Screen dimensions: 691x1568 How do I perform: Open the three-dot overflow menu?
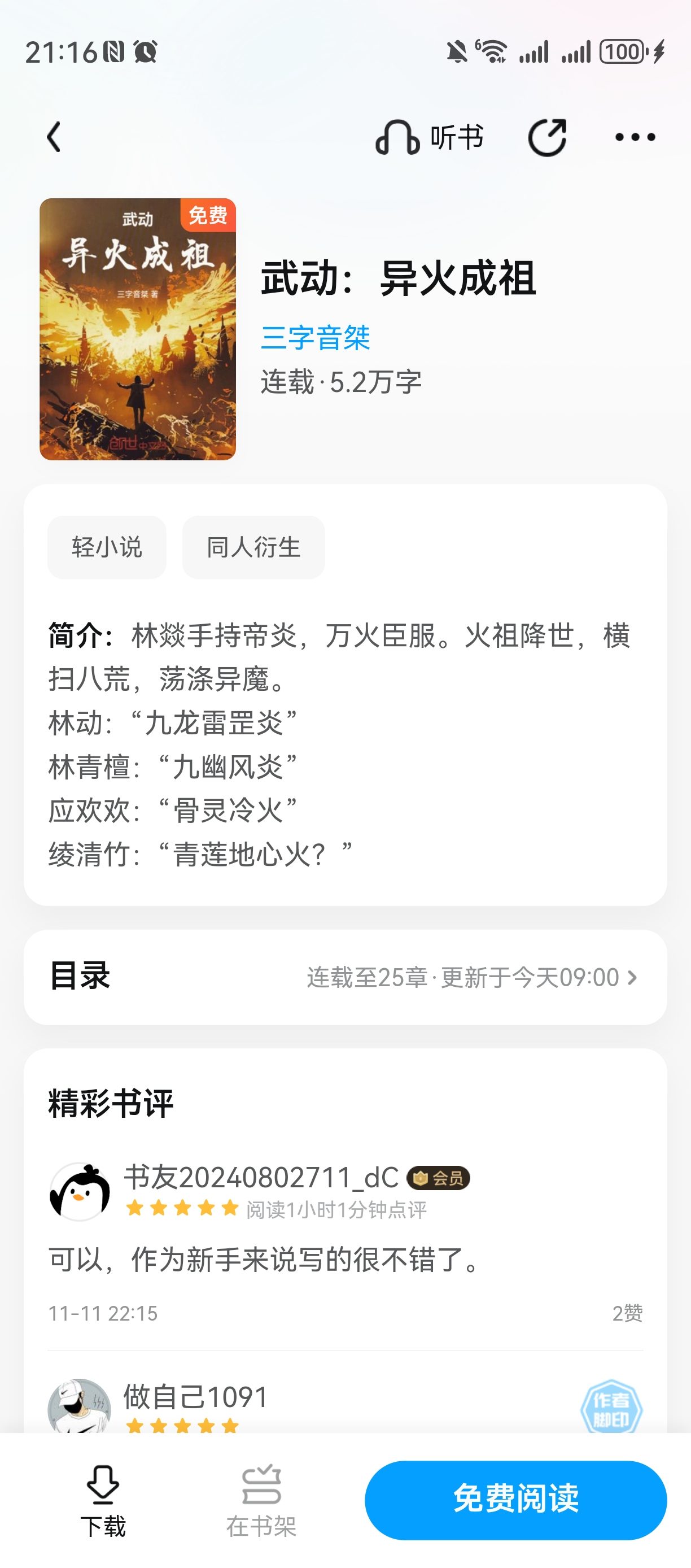tap(635, 138)
